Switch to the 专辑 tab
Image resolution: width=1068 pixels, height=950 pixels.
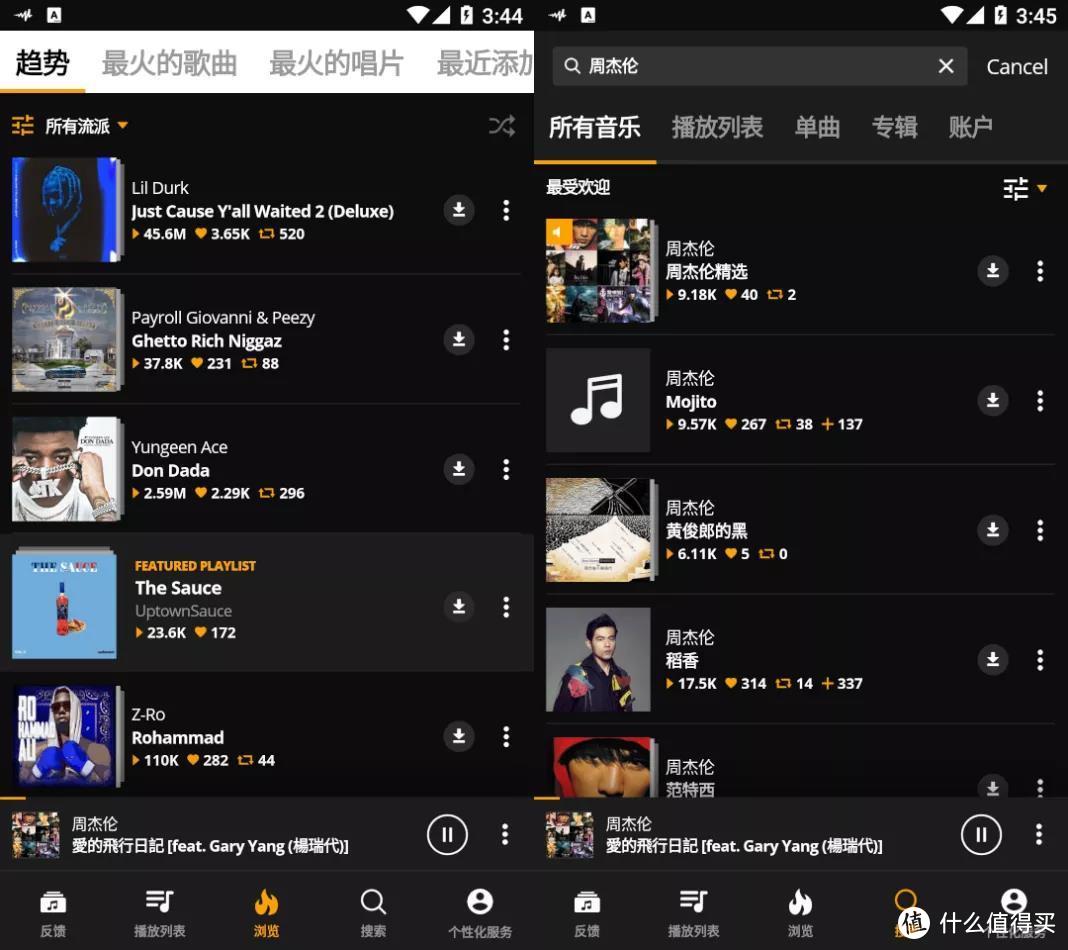[894, 127]
